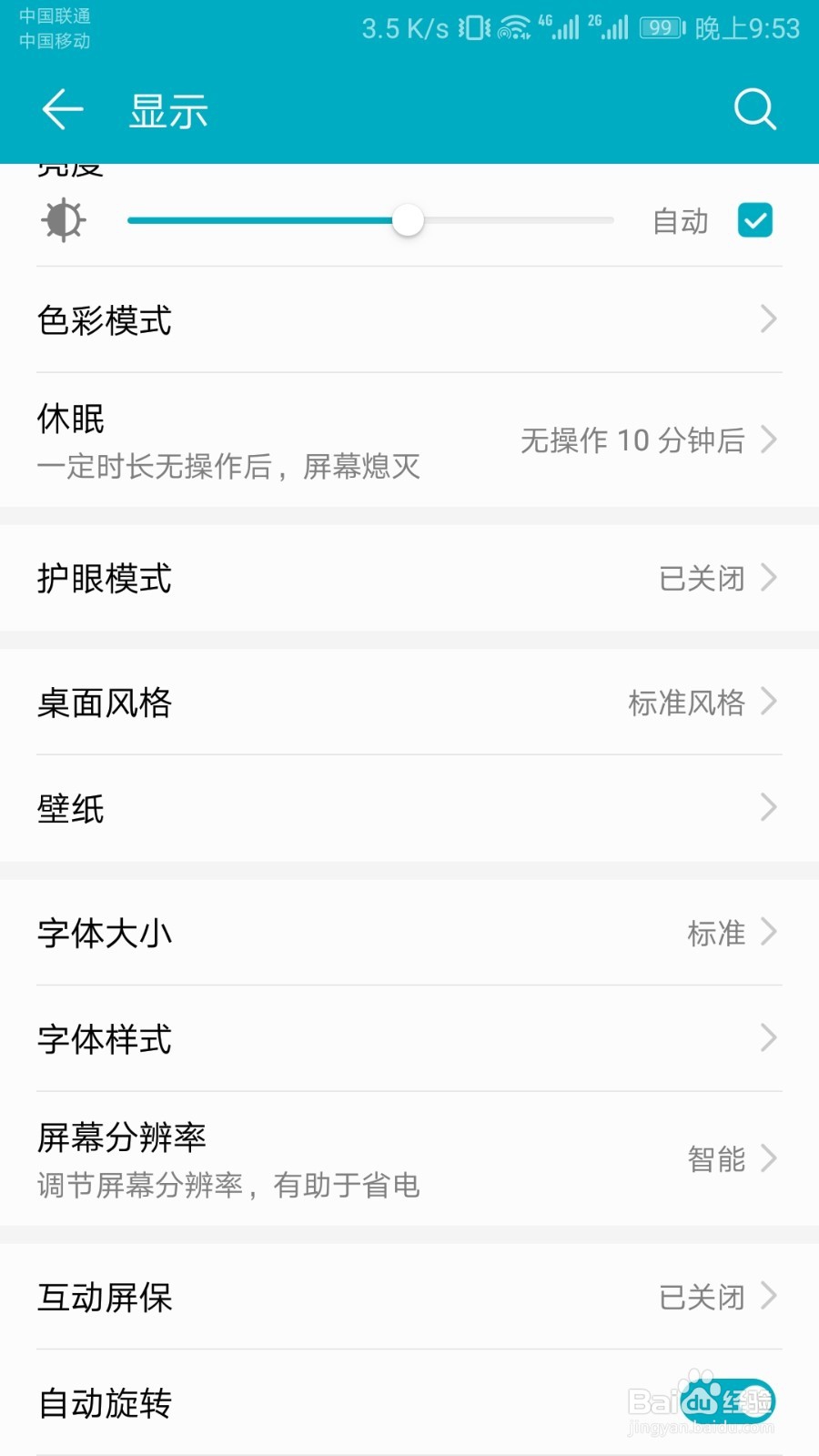The height and width of the screenshot is (1456, 819).
Task: Open 字体大小 currently set to 标准
Action: click(x=409, y=933)
